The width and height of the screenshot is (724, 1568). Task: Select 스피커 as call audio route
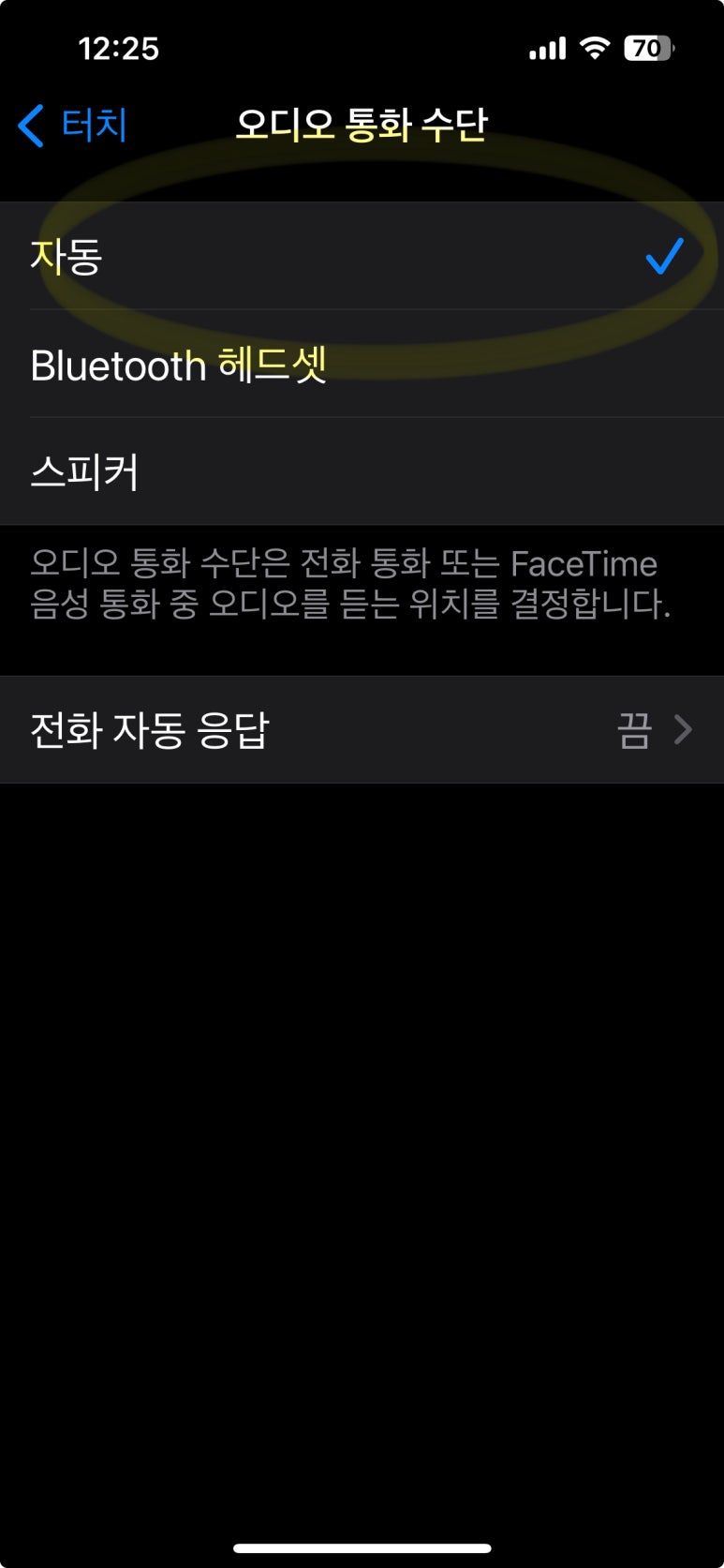tap(362, 471)
